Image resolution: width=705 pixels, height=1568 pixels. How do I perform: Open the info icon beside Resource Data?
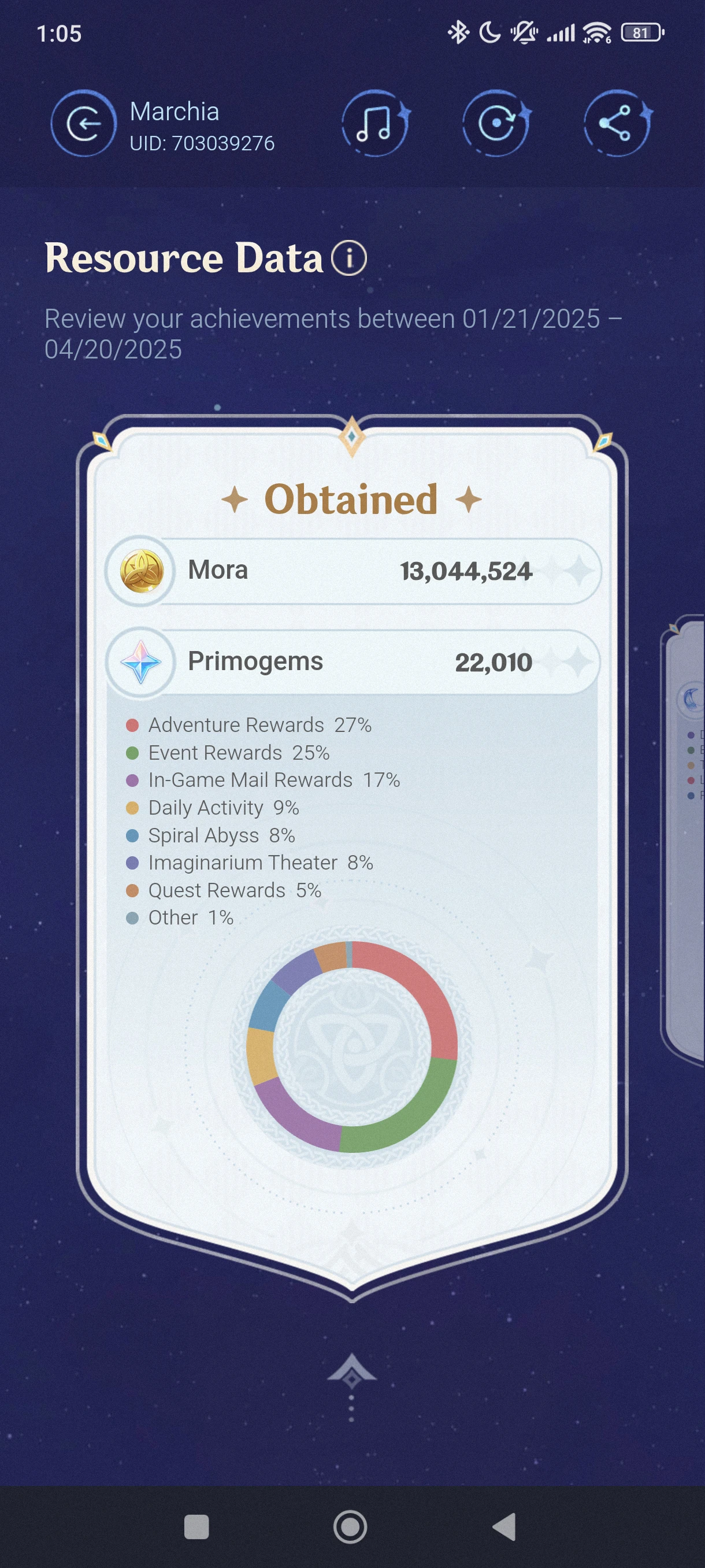coord(349,258)
